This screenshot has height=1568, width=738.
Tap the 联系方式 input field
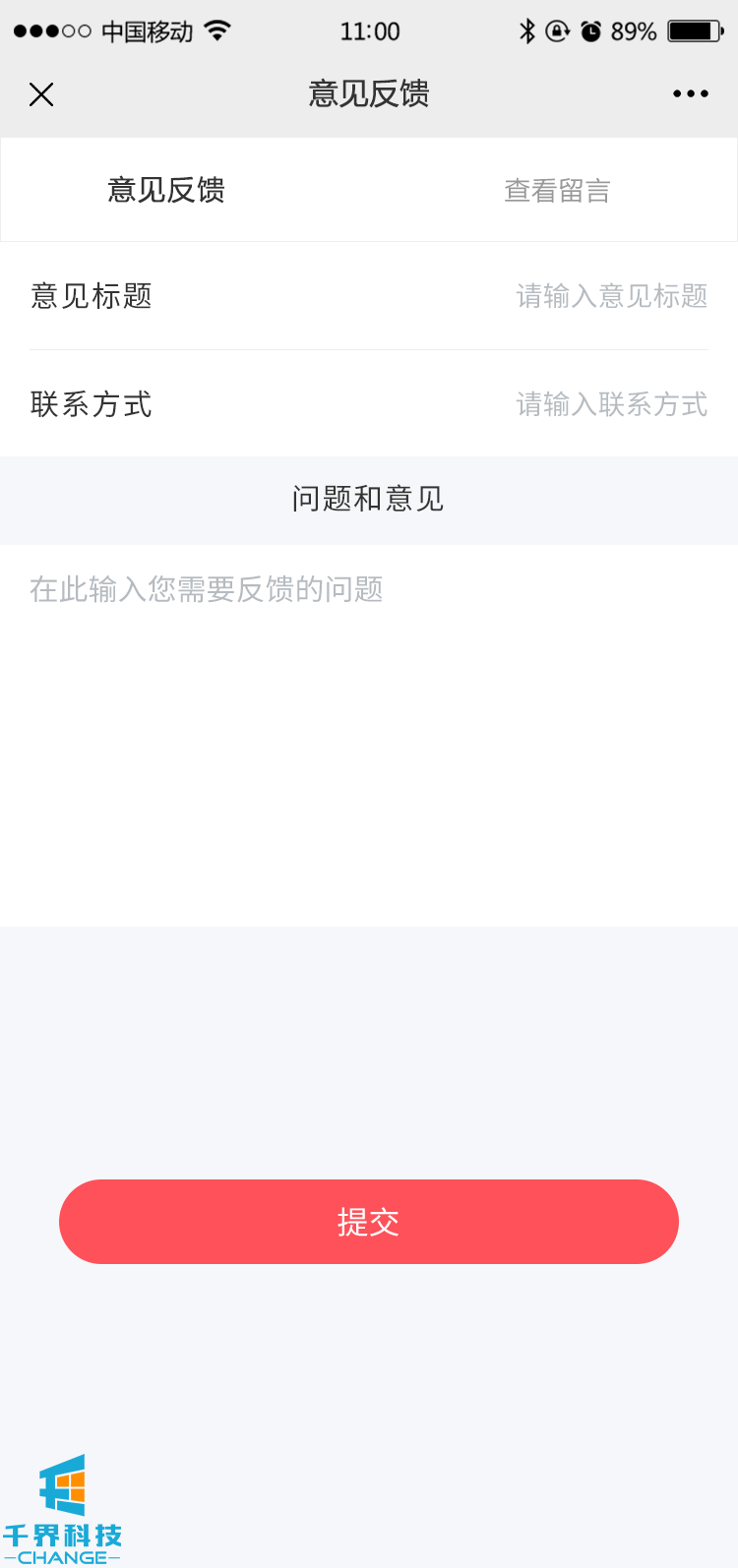coord(610,404)
